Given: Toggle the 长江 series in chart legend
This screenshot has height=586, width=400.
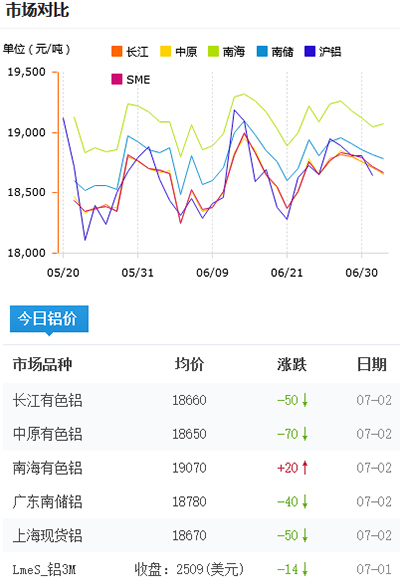Looking at the screenshot, I should [130, 51].
